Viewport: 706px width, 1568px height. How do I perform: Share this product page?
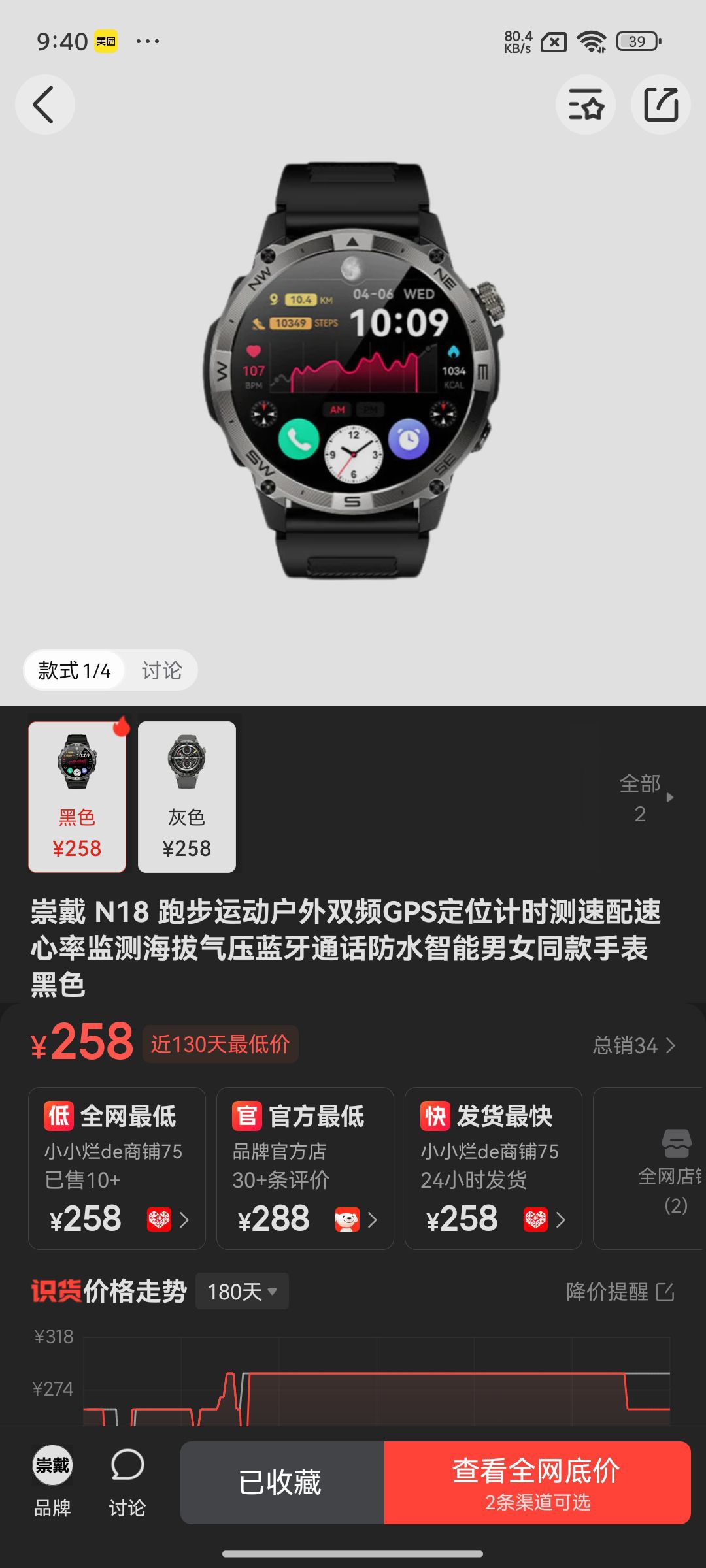coord(660,105)
